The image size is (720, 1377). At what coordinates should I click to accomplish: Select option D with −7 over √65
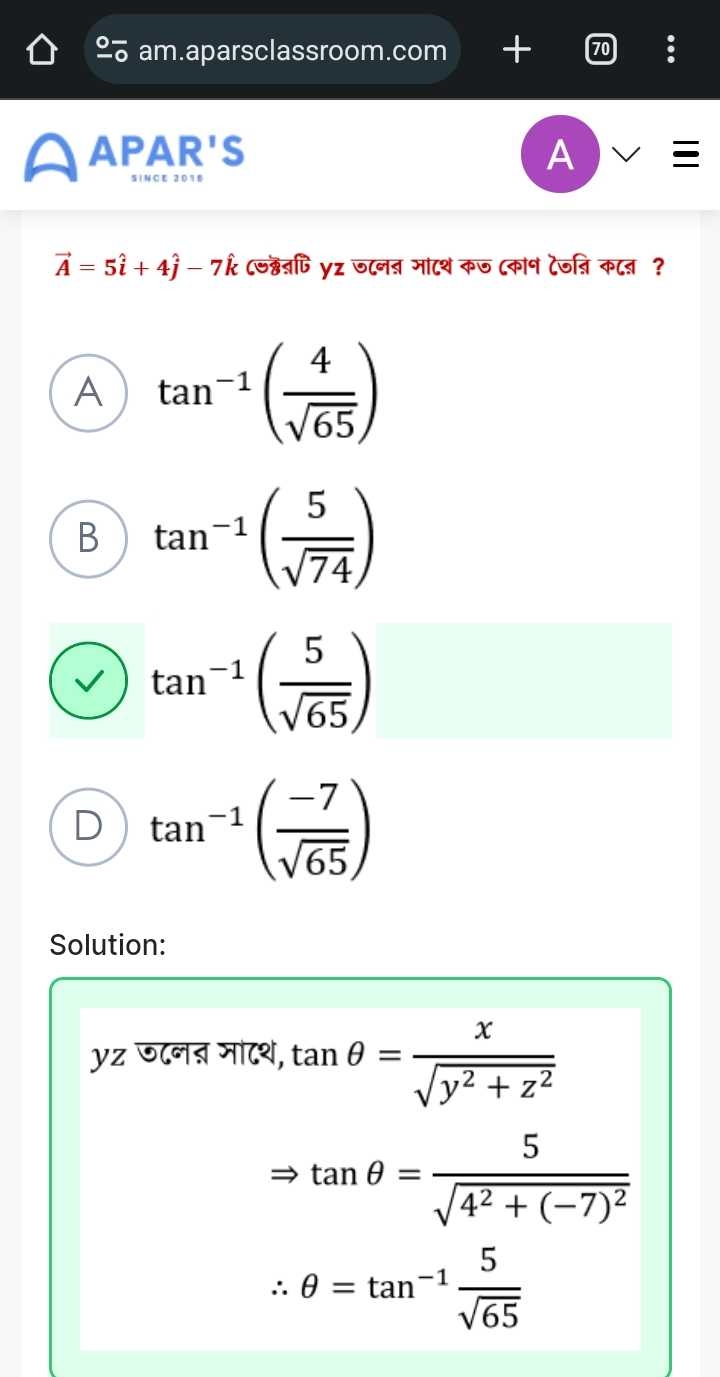pyautogui.click(x=88, y=826)
